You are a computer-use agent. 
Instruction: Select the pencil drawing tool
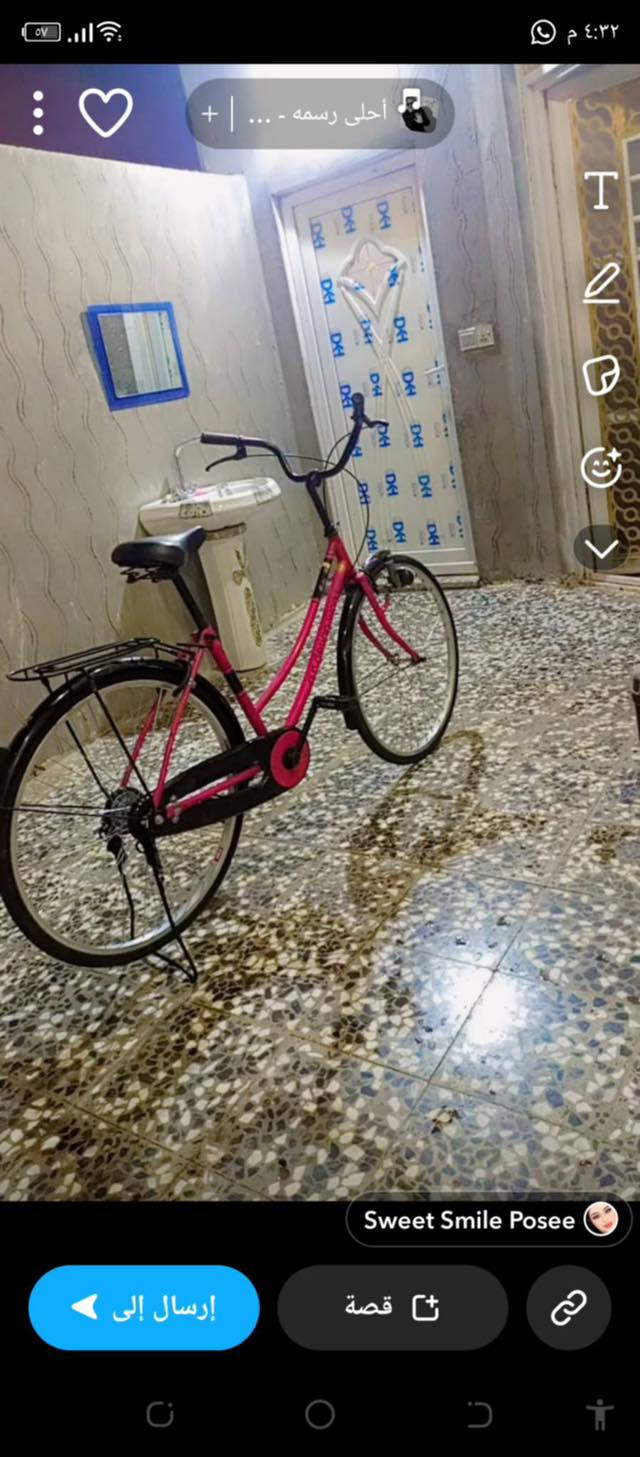point(601,284)
